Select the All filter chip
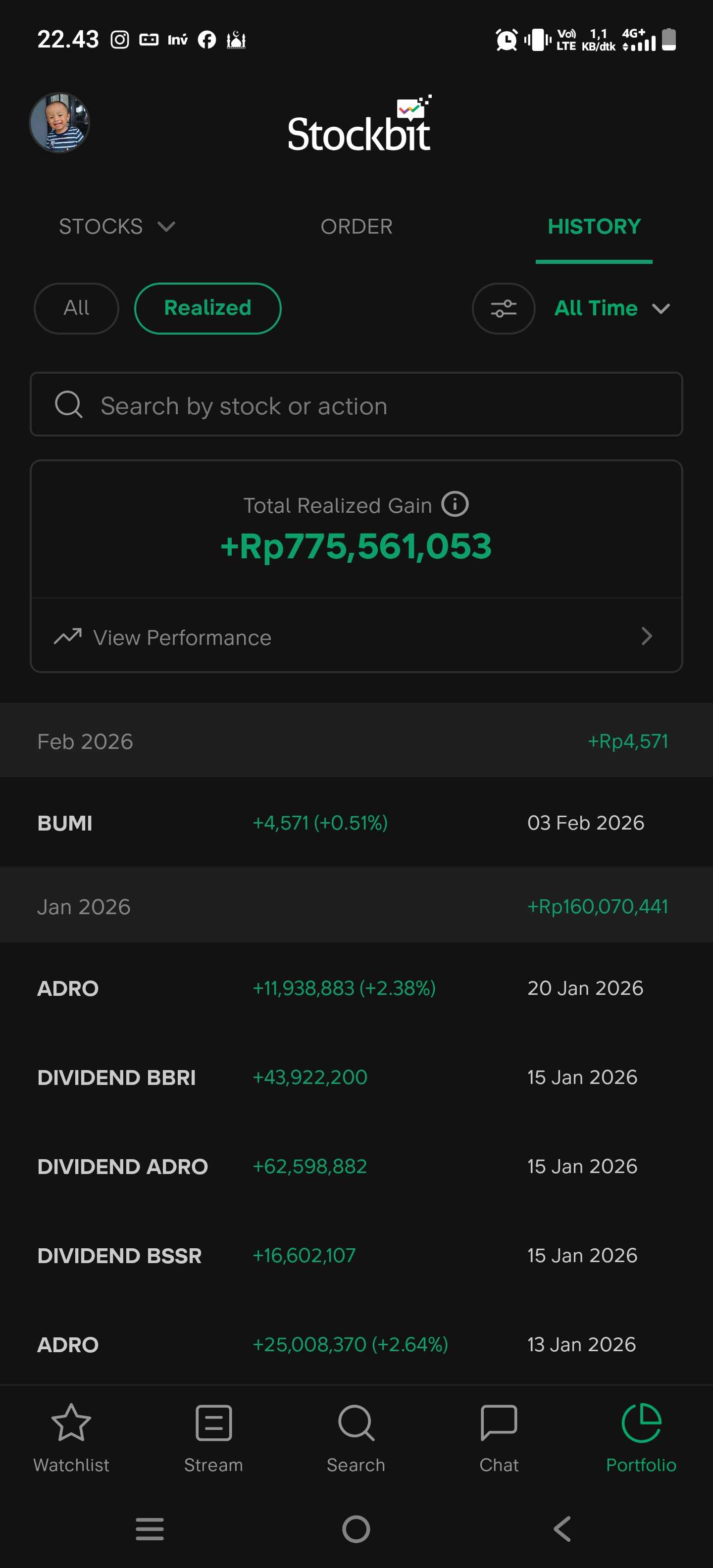 pos(76,308)
